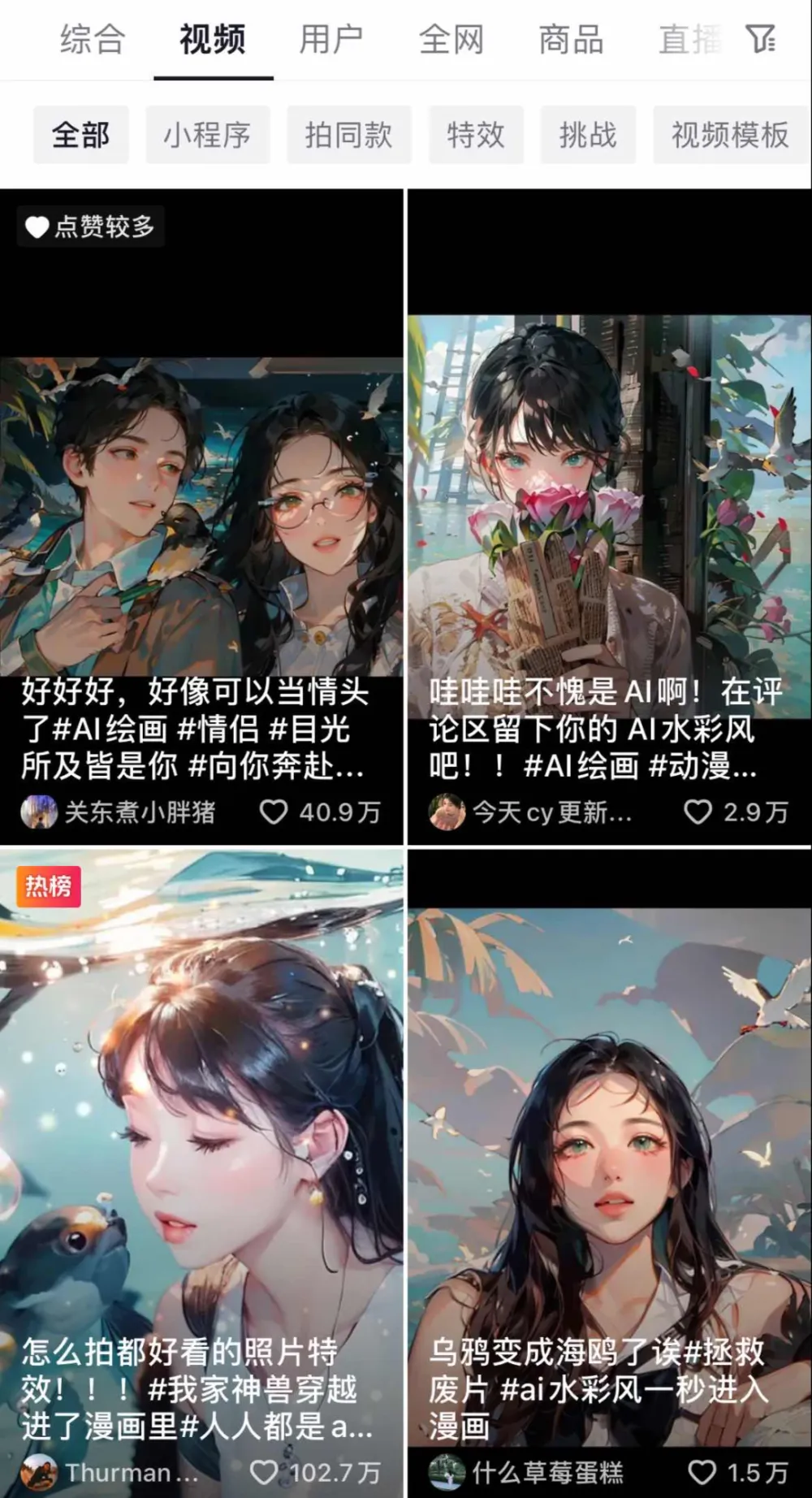Switch to the 商品 tab
Screen dimensions: 812x1498
pyautogui.click(x=571, y=39)
